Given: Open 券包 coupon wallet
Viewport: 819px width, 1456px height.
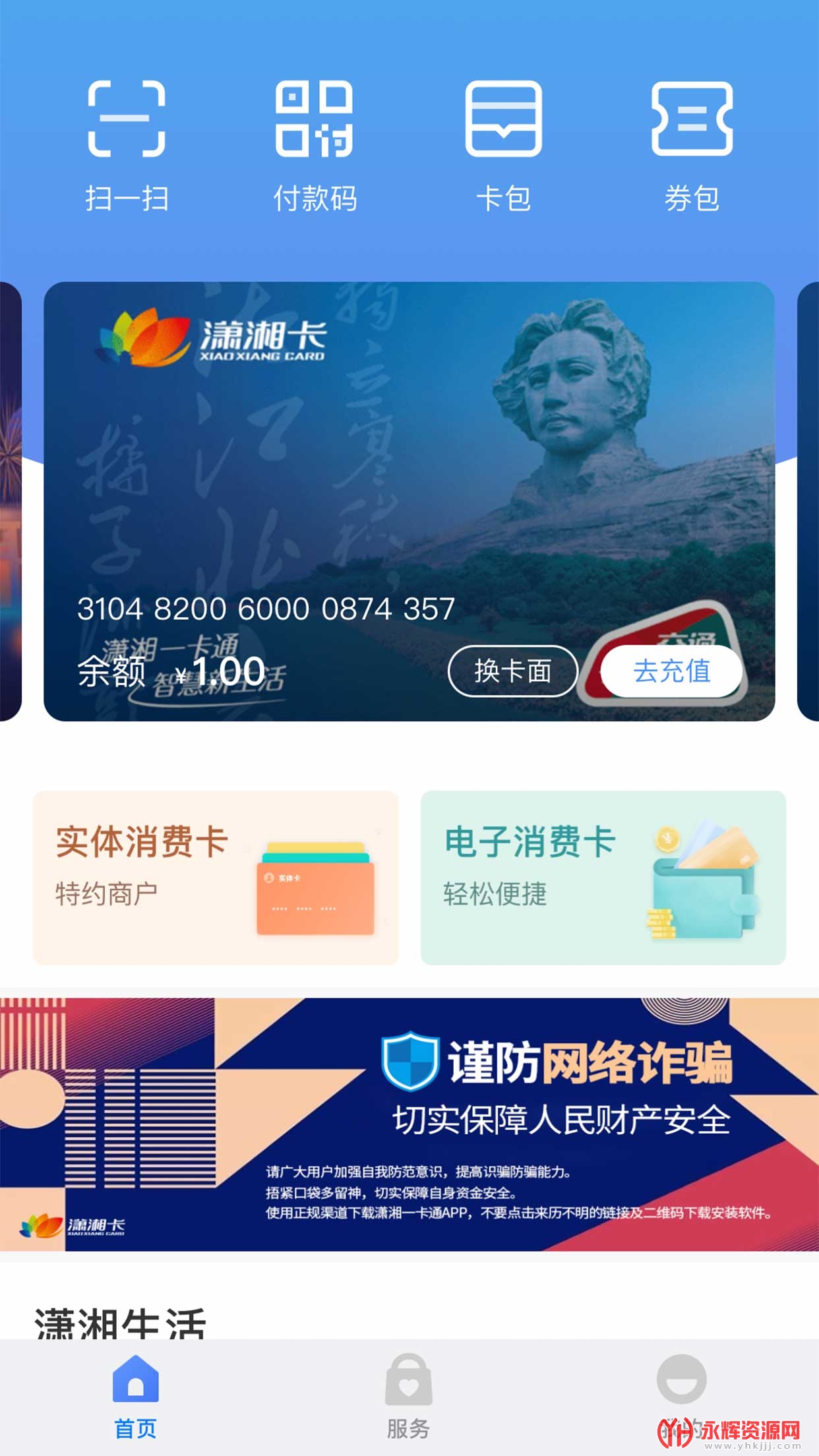Looking at the screenshot, I should click(x=692, y=145).
